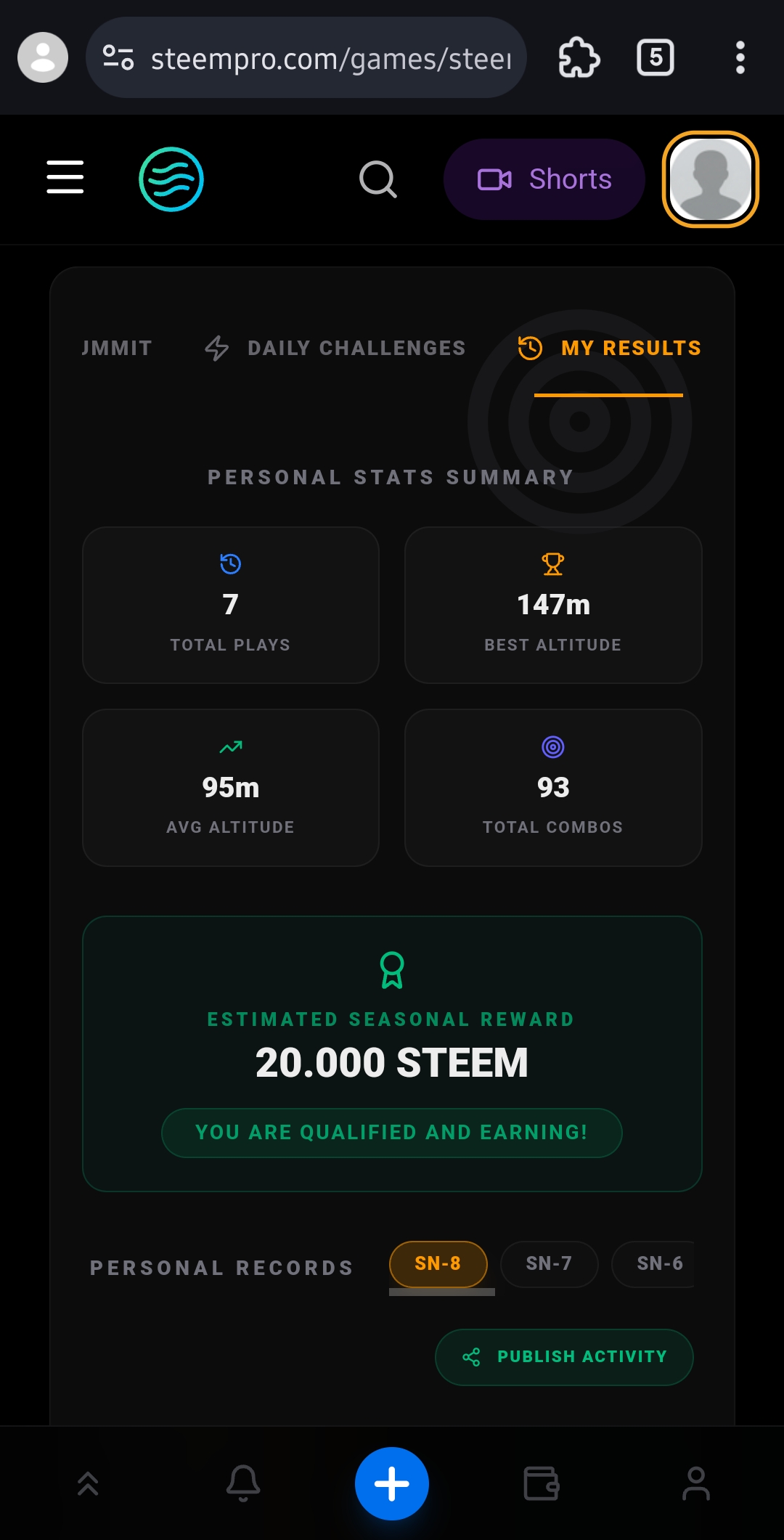The image size is (784, 1540).
Task: Open Shorts videos
Action: tap(544, 179)
